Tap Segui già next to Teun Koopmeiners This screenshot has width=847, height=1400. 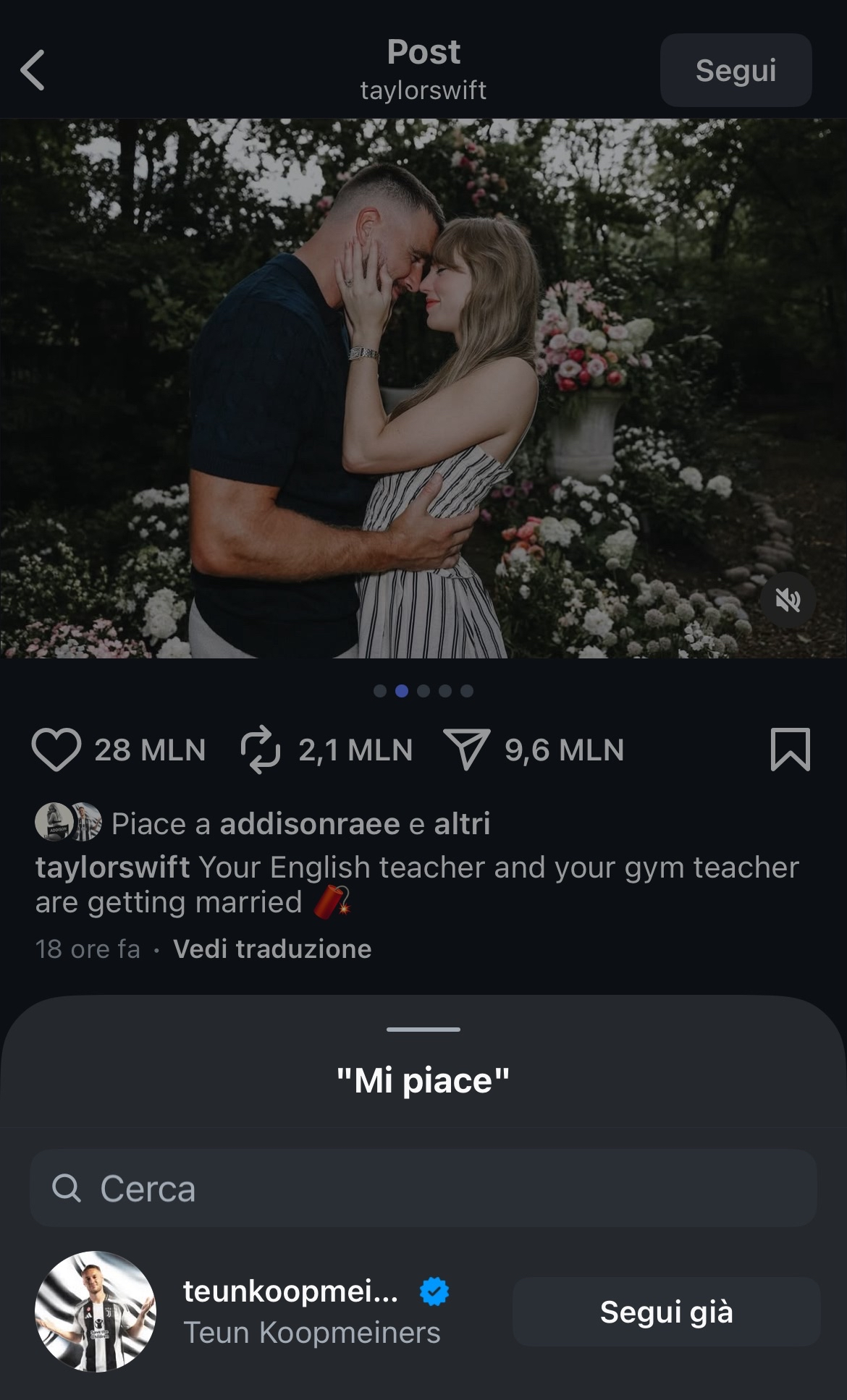(666, 1312)
